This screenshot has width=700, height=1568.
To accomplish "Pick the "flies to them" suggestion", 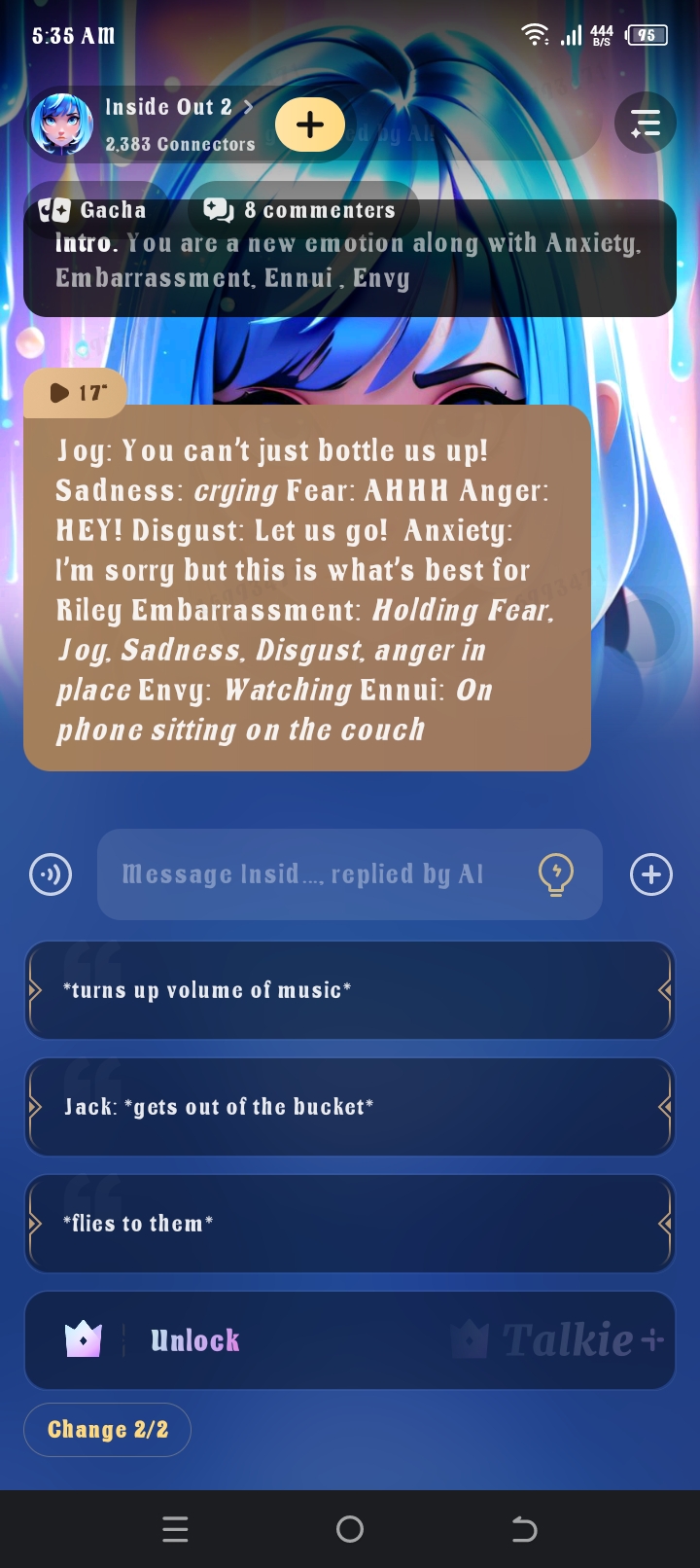I will tap(350, 1224).
